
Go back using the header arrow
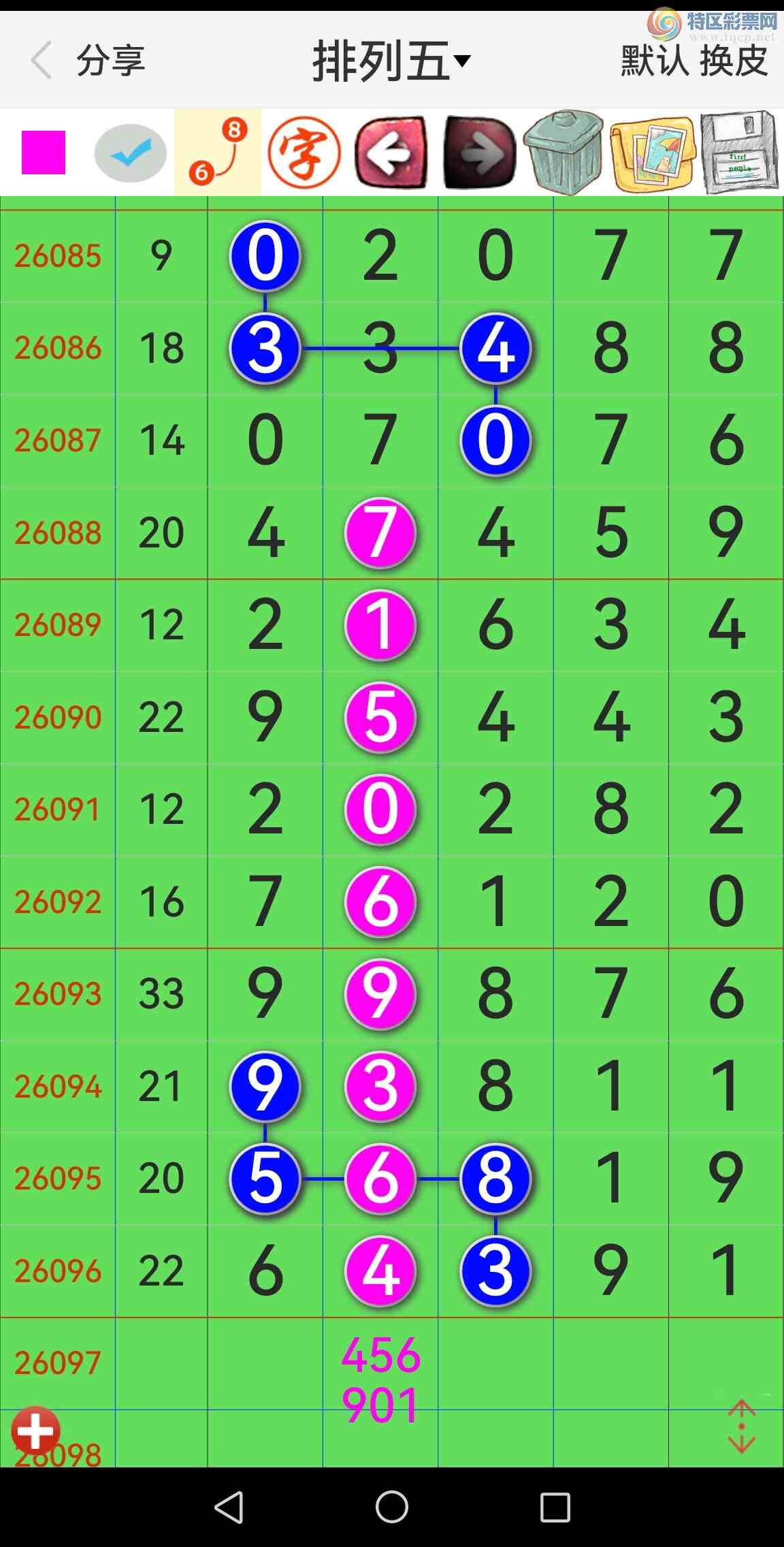(x=42, y=61)
